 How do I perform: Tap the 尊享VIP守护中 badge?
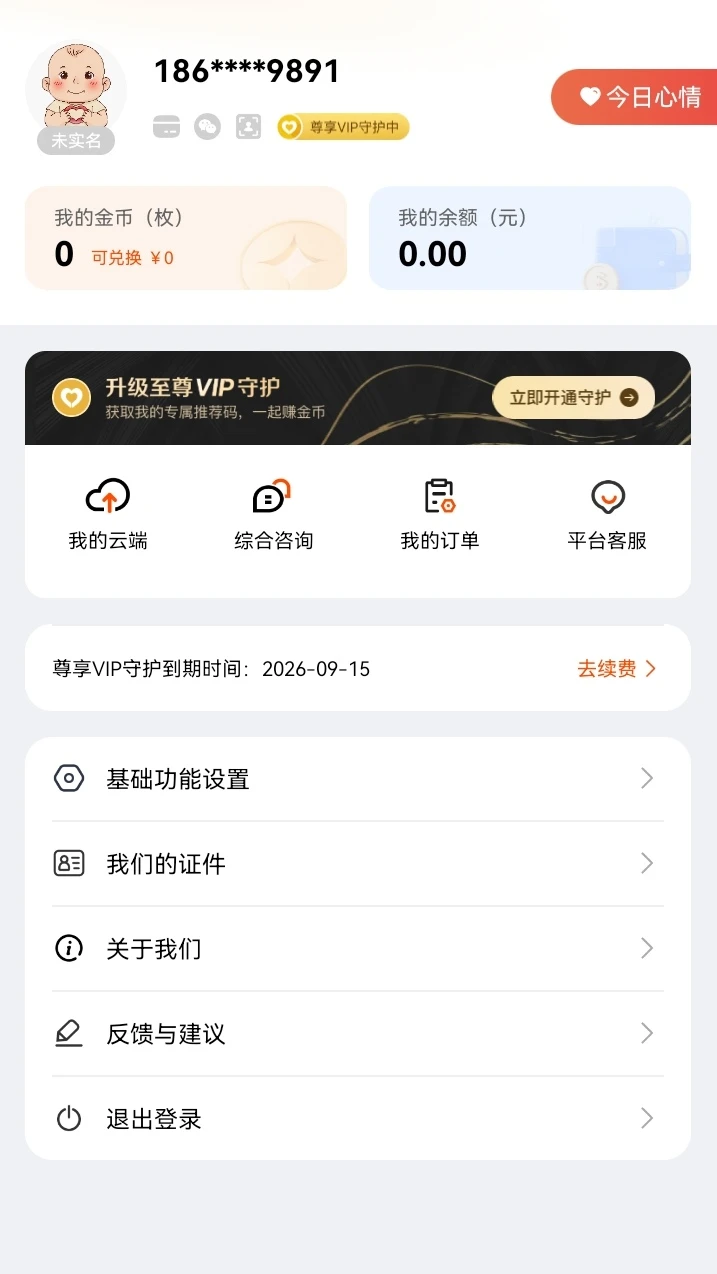[343, 127]
